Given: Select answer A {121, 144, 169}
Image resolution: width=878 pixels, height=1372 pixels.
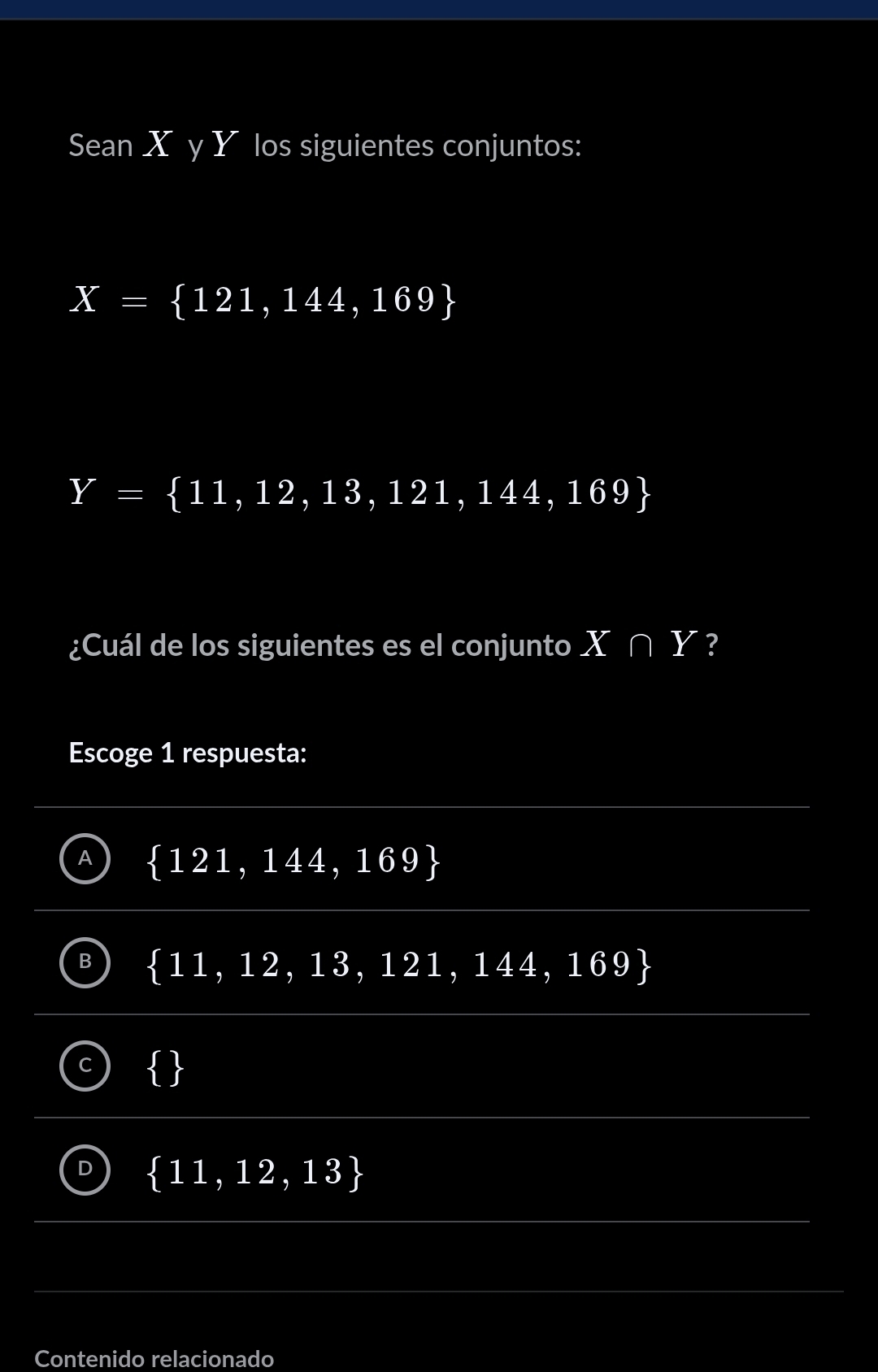Looking at the screenshot, I should pyautogui.click(x=85, y=859).
